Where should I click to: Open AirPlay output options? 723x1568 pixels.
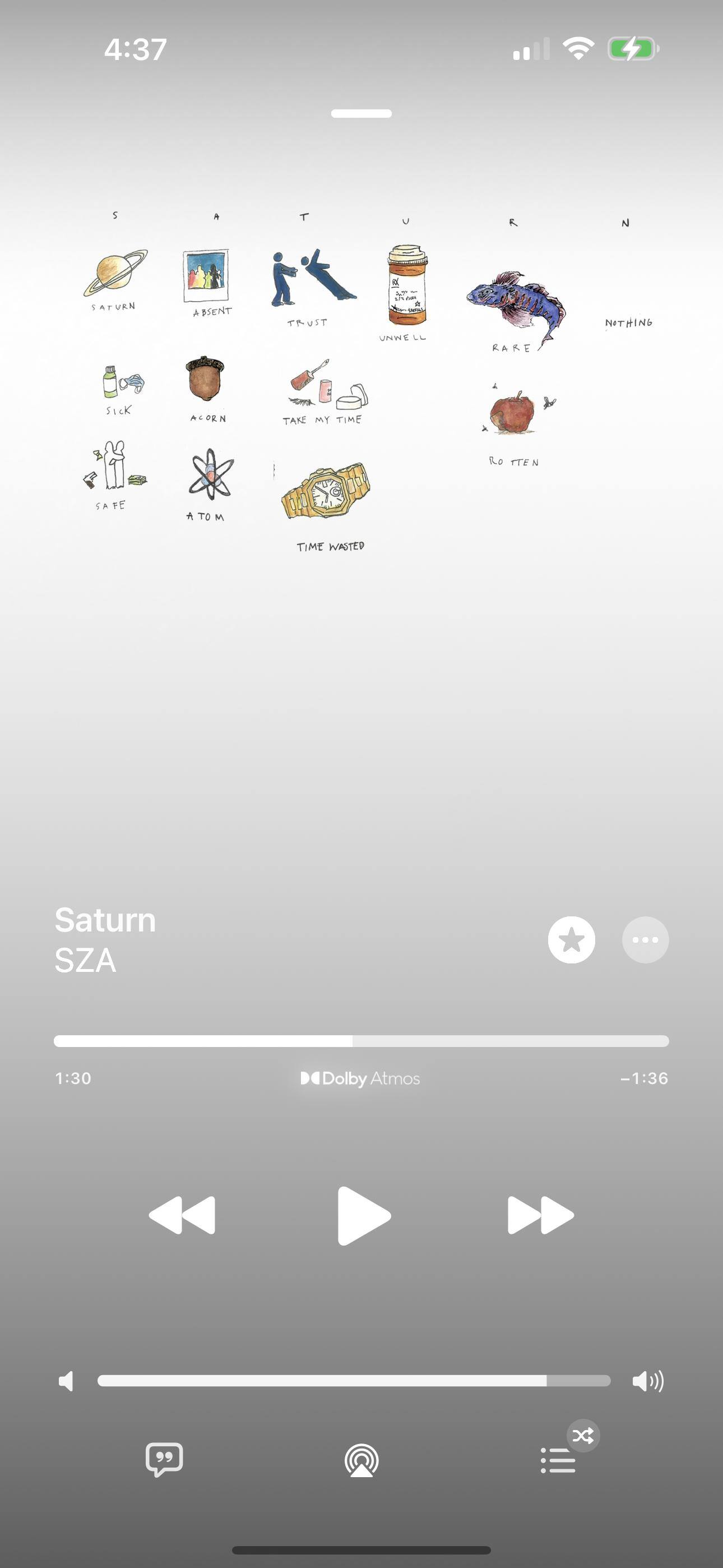tap(361, 1460)
